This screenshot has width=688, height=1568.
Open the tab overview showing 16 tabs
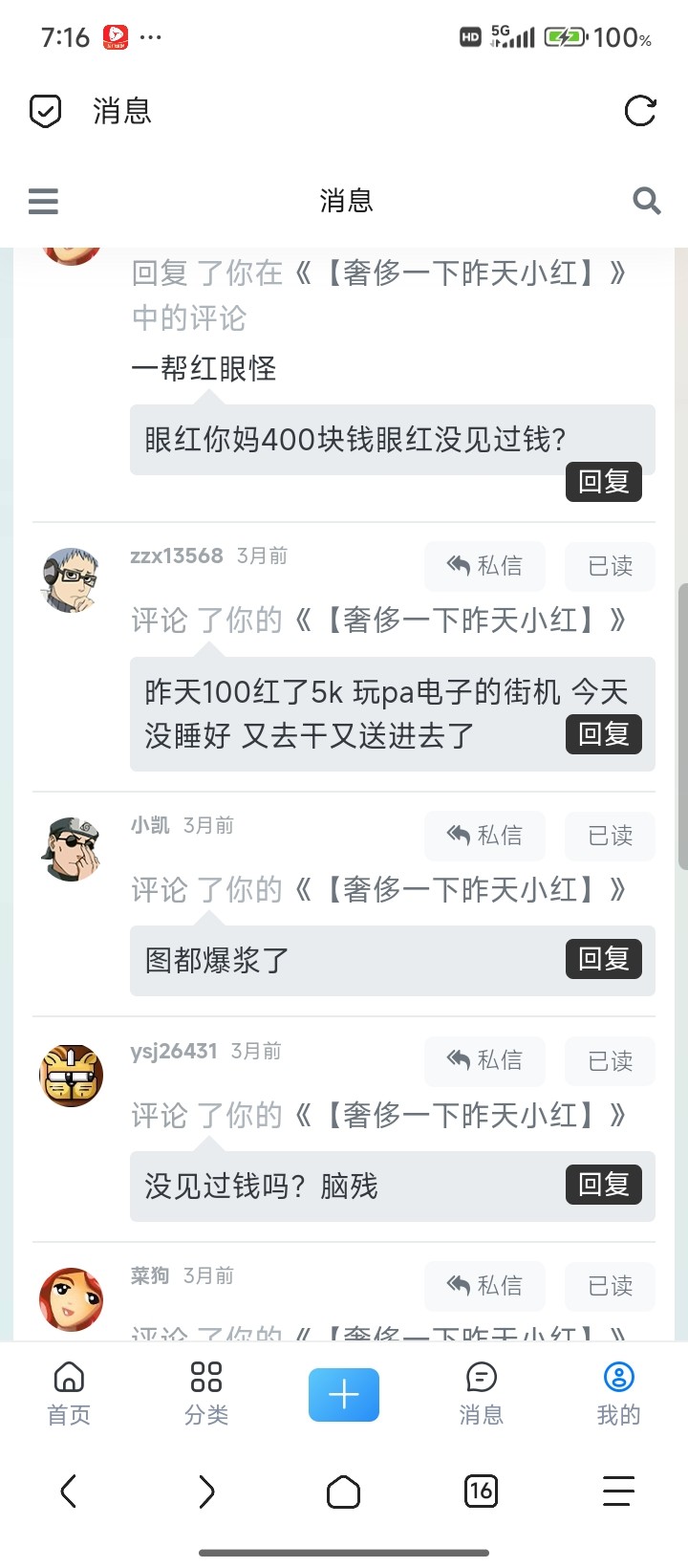483,1491
